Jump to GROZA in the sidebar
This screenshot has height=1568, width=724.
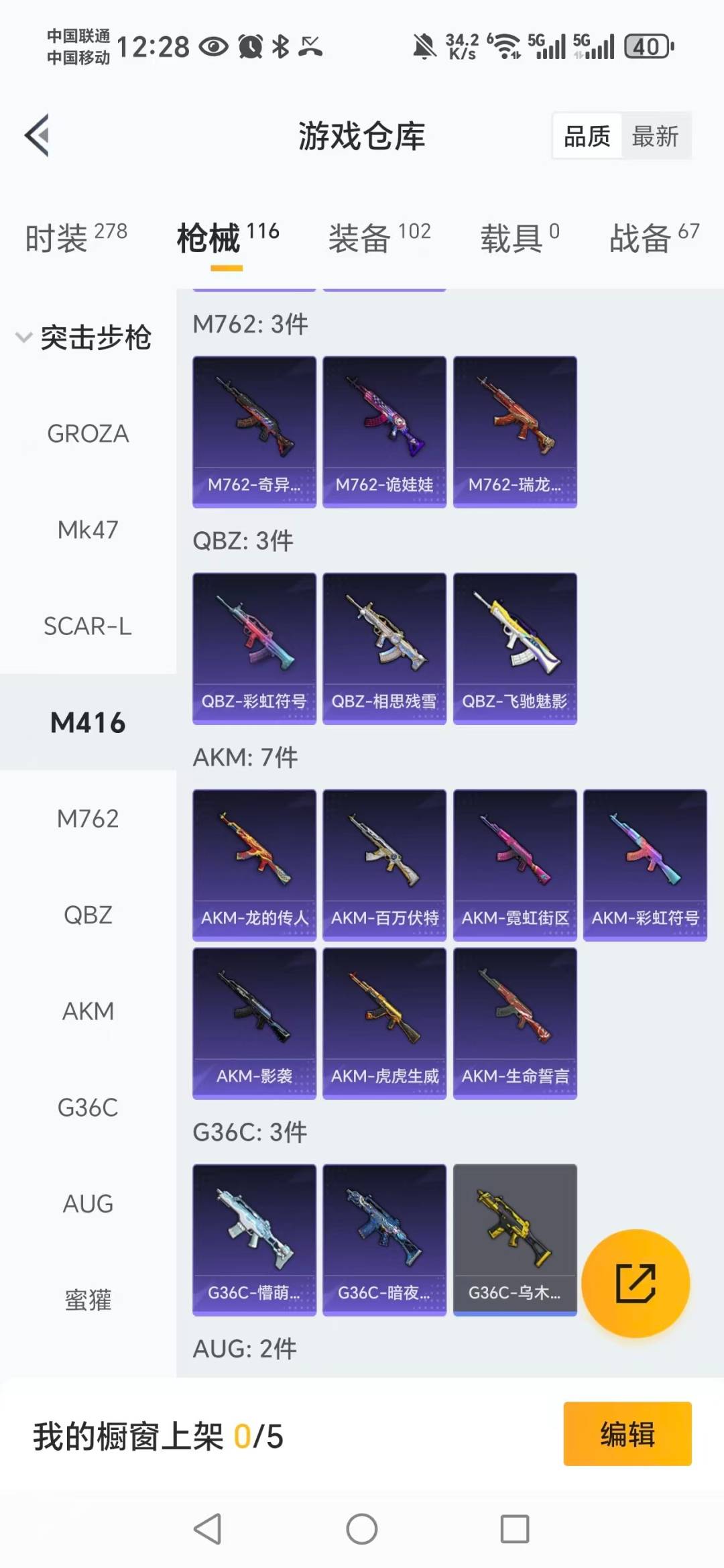click(88, 434)
